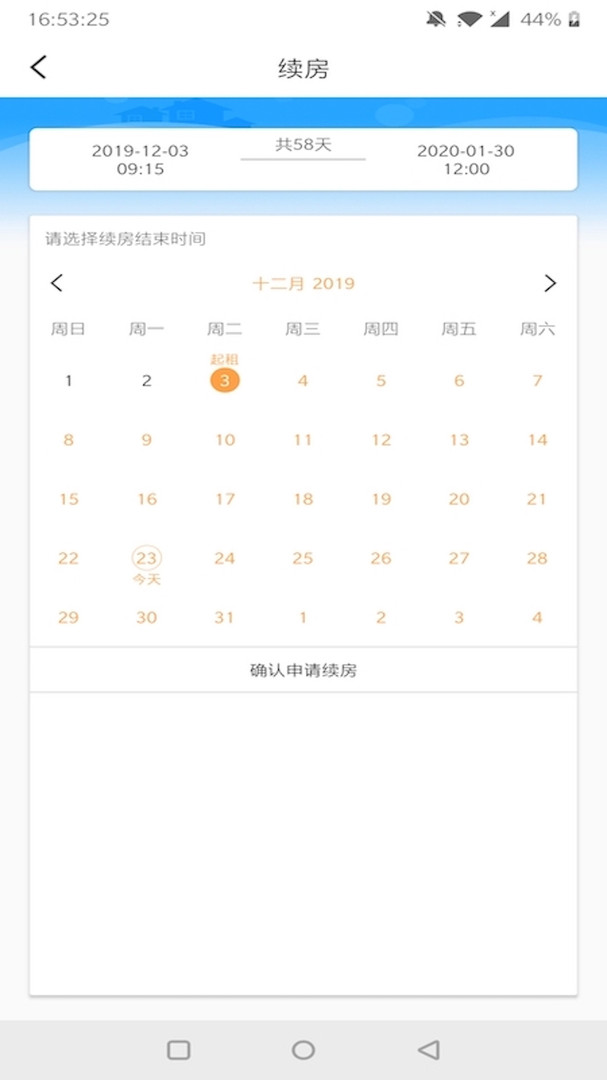Tap the system home button
This screenshot has height=1080, width=607.
pos(303,1050)
